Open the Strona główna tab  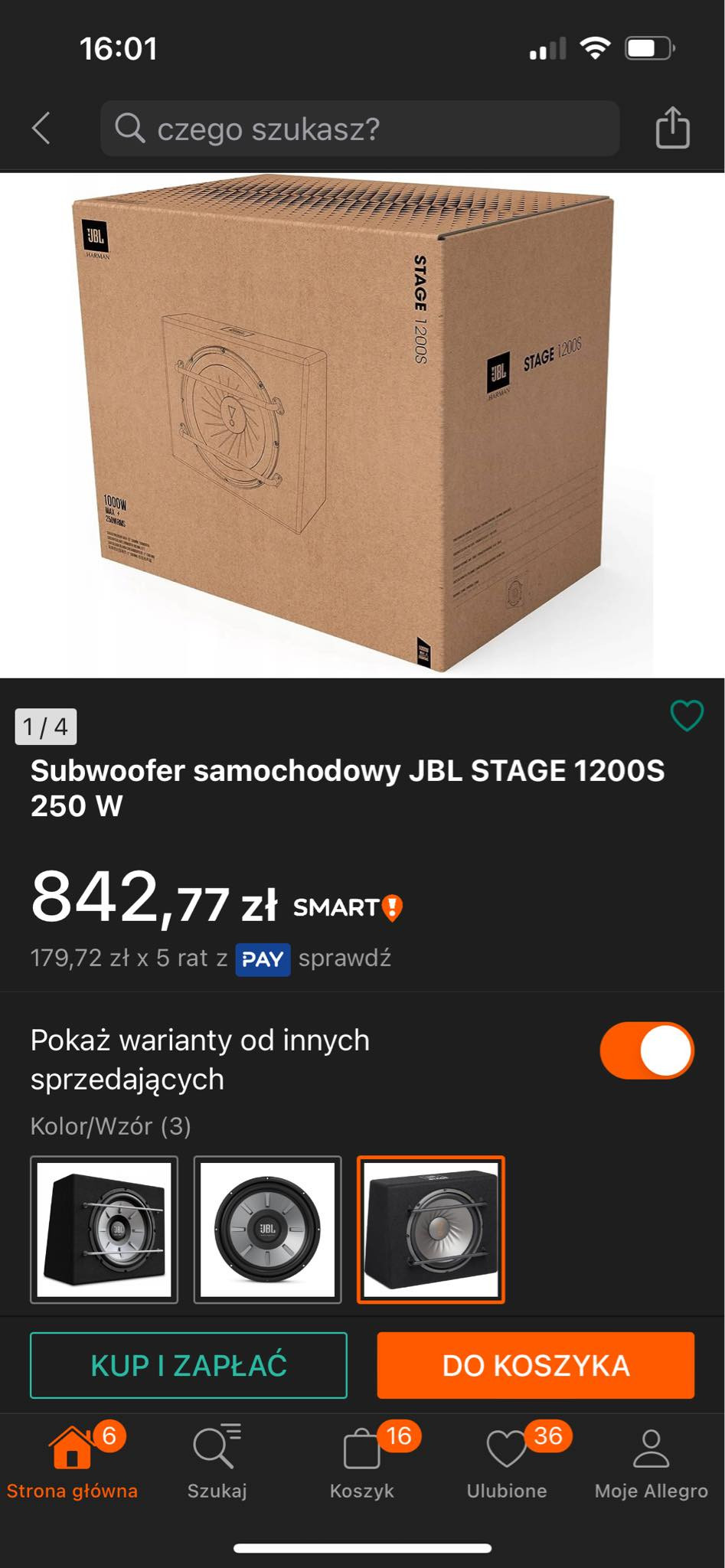[x=73, y=1462]
